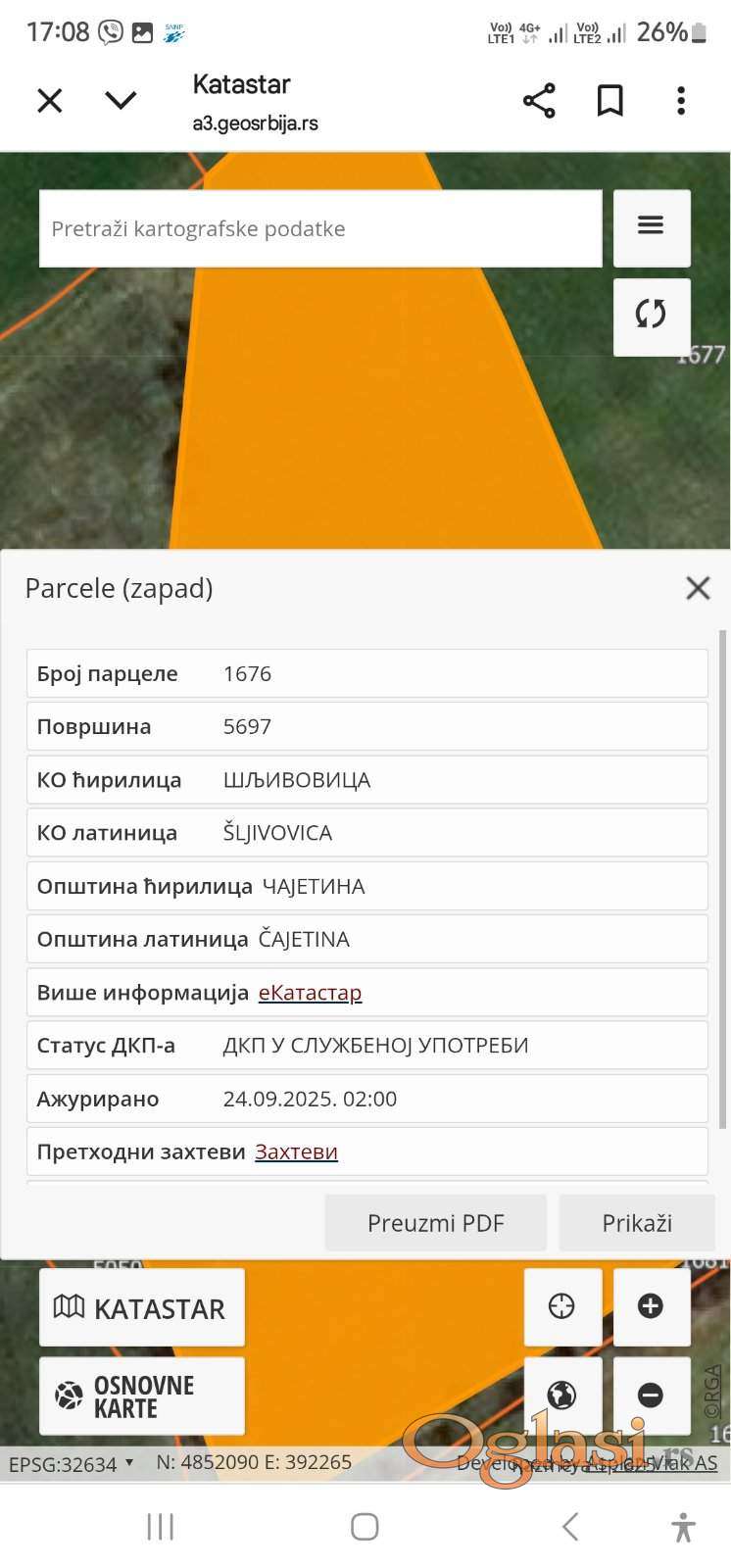Open the еКатастар link
The height and width of the screenshot is (1568, 731).
pos(310,993)
